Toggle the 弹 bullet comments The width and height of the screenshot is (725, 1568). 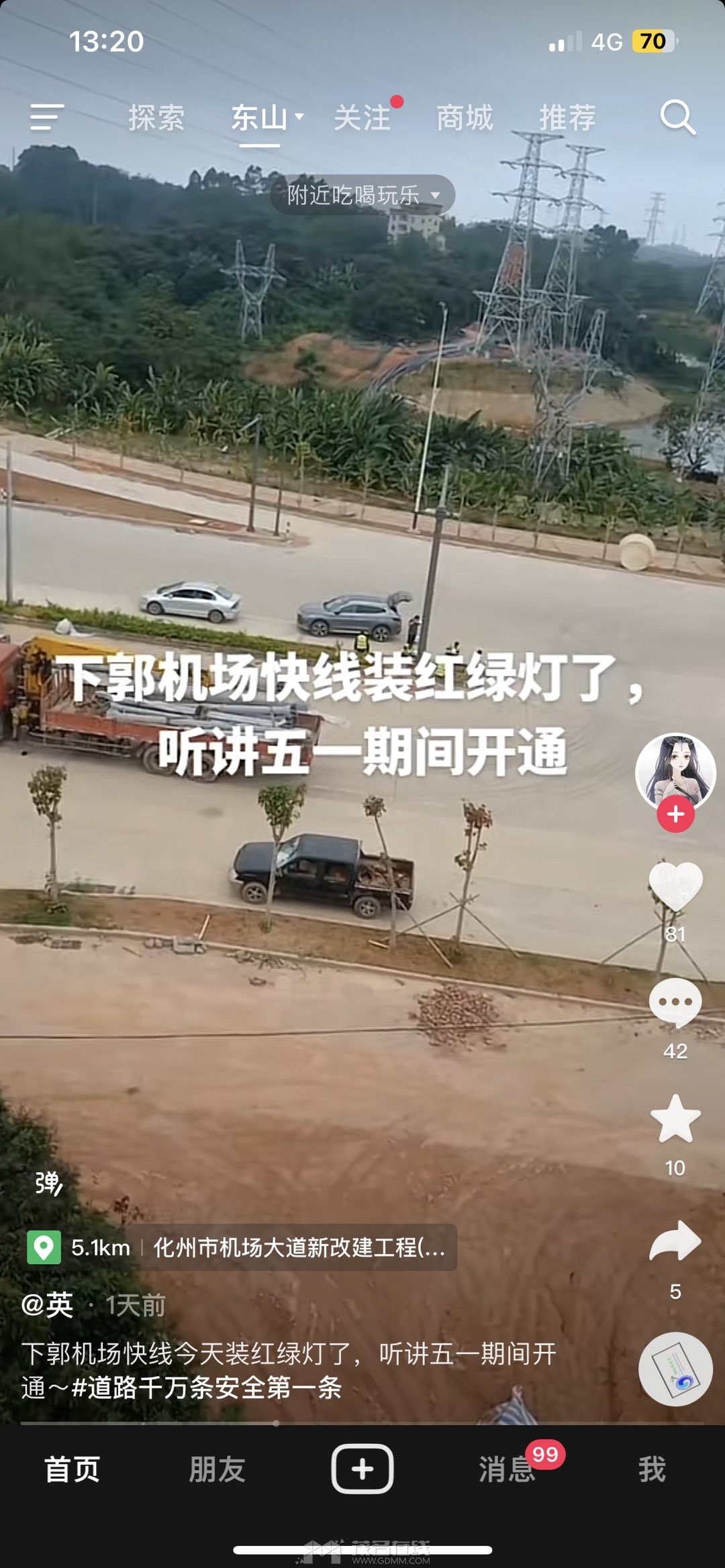(48, 1184)
